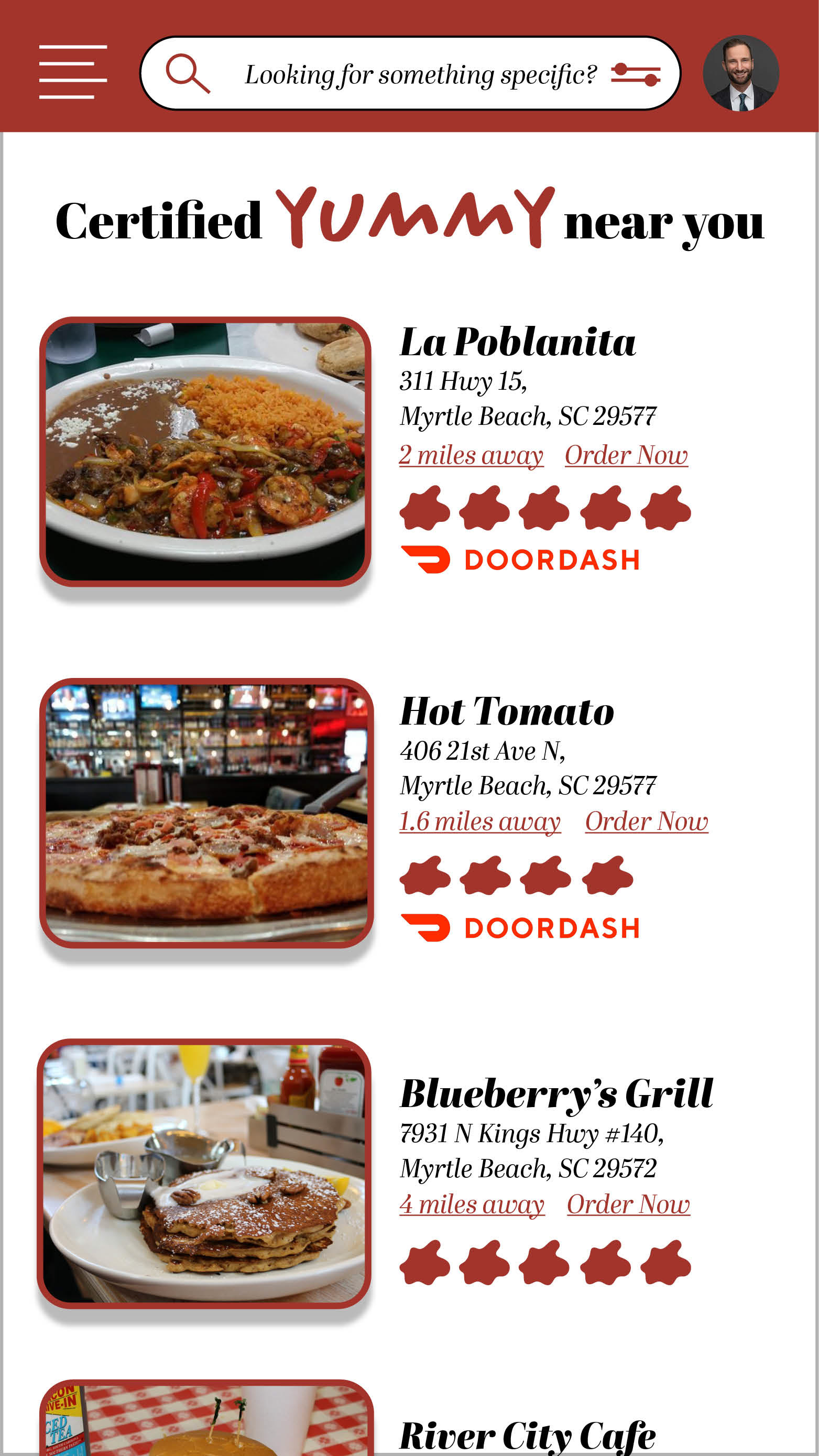Tap the "4 miles away" link for Blueberry's Grill
This screenshot has height=1456, width=819.
[472, 1205]
